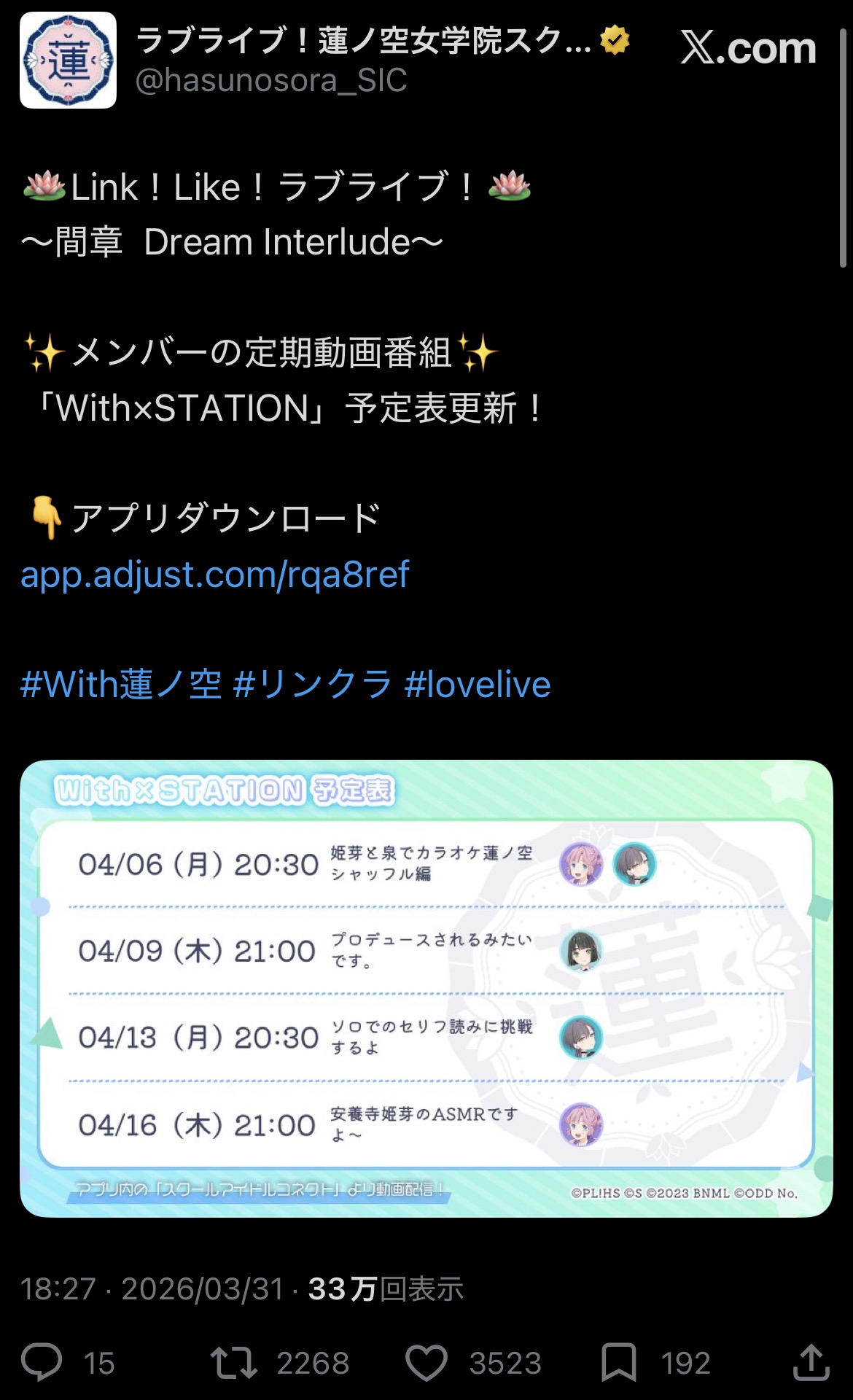Open the #lovelive hashtag

coord(478,685)
